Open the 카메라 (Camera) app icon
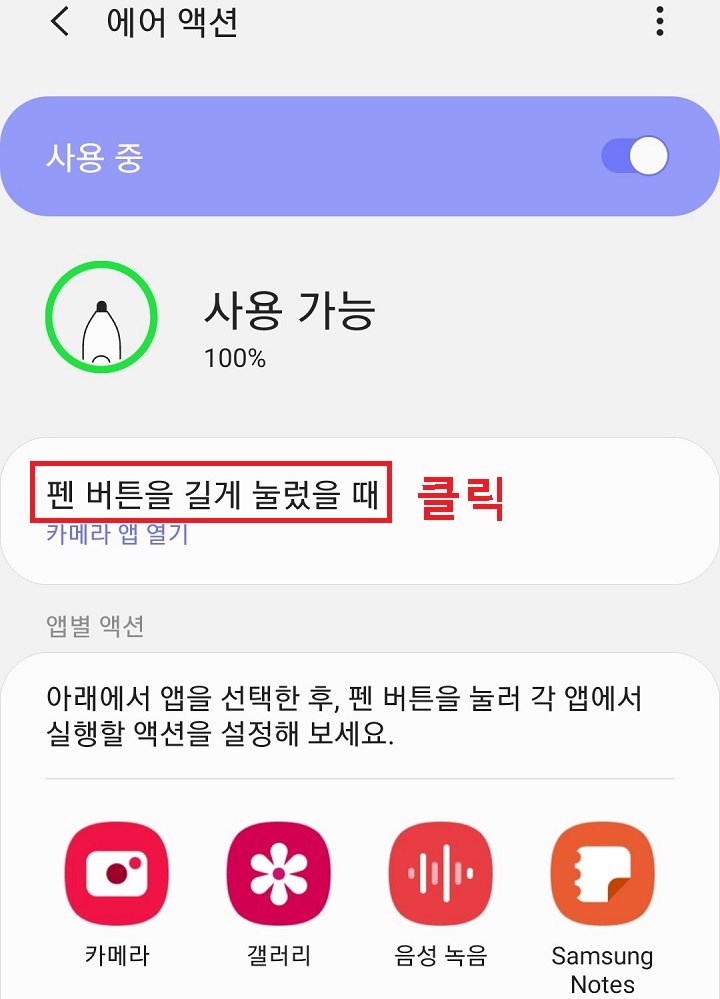720x999 pixels. (117, 872)
